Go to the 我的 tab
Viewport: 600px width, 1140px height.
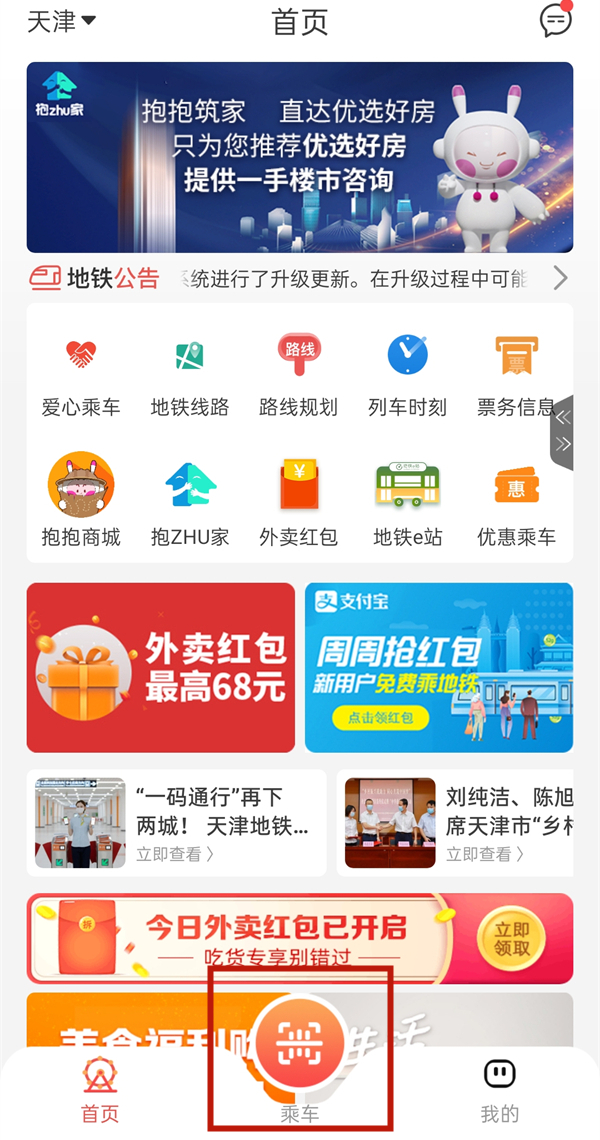point(500,1090)
